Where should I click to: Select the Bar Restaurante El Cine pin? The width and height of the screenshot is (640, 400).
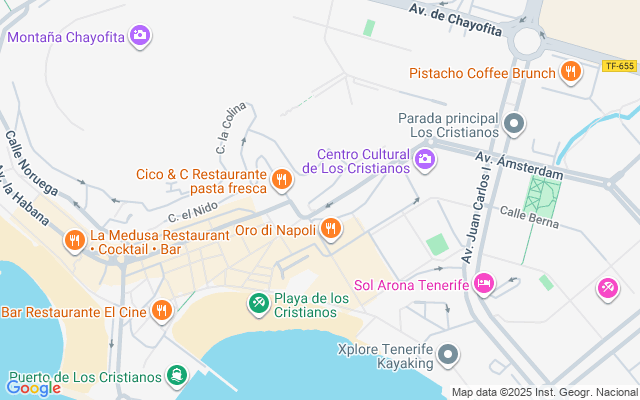(x=162, y=311)
